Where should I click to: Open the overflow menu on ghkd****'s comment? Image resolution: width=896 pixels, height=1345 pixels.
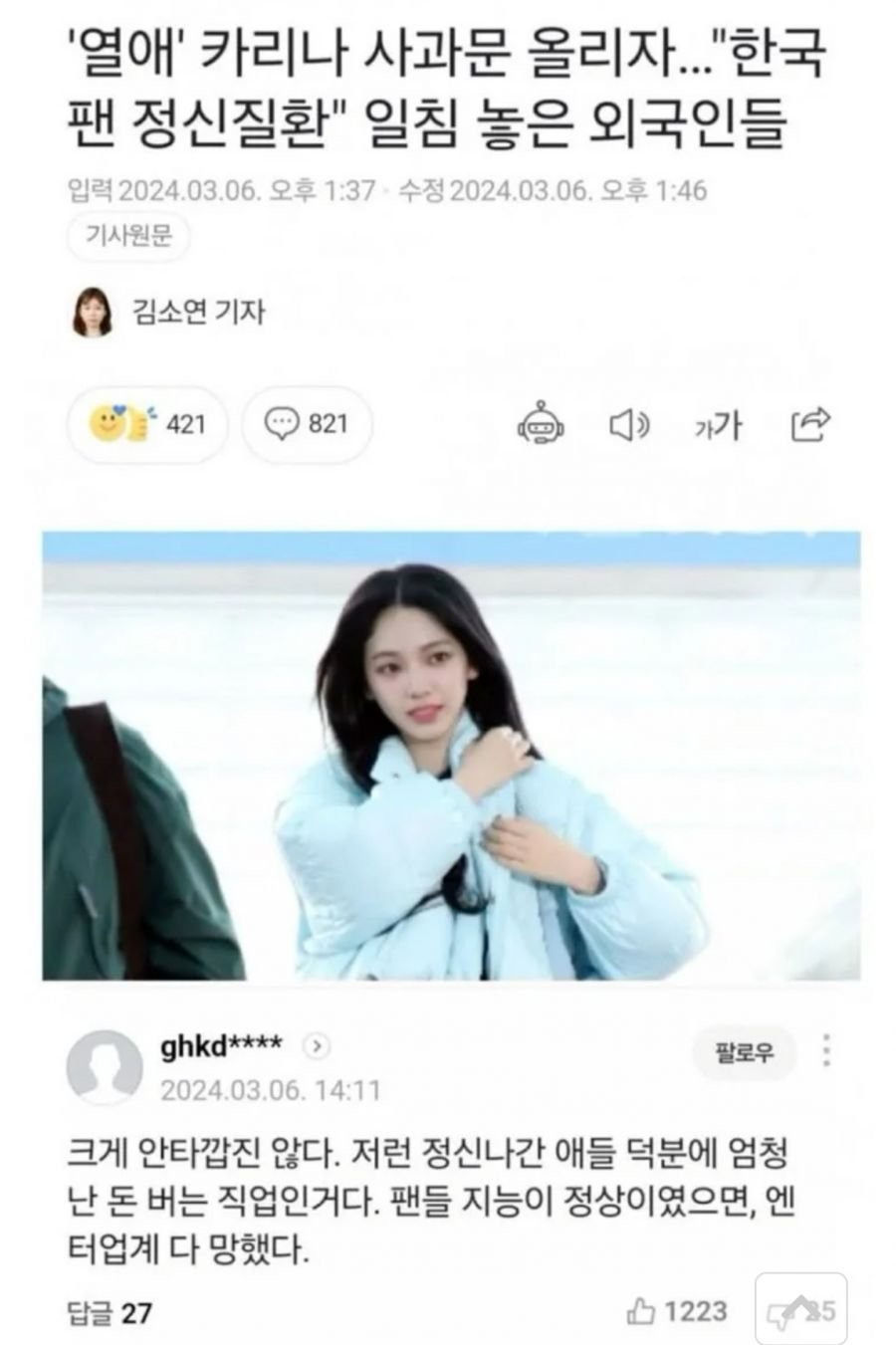[x=826, y=1051]
